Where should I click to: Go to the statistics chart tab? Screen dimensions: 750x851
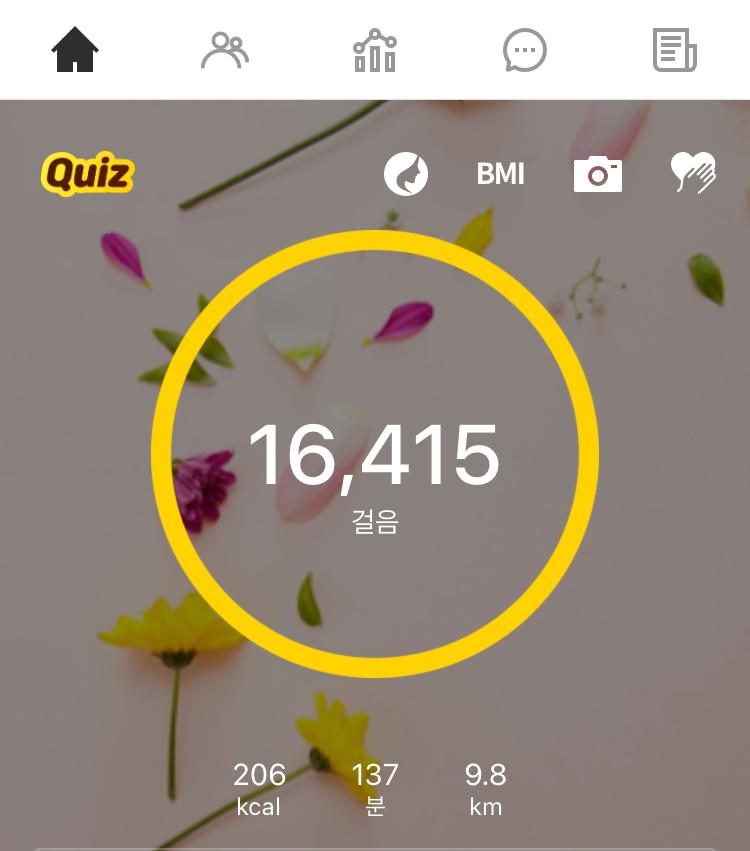375,50
